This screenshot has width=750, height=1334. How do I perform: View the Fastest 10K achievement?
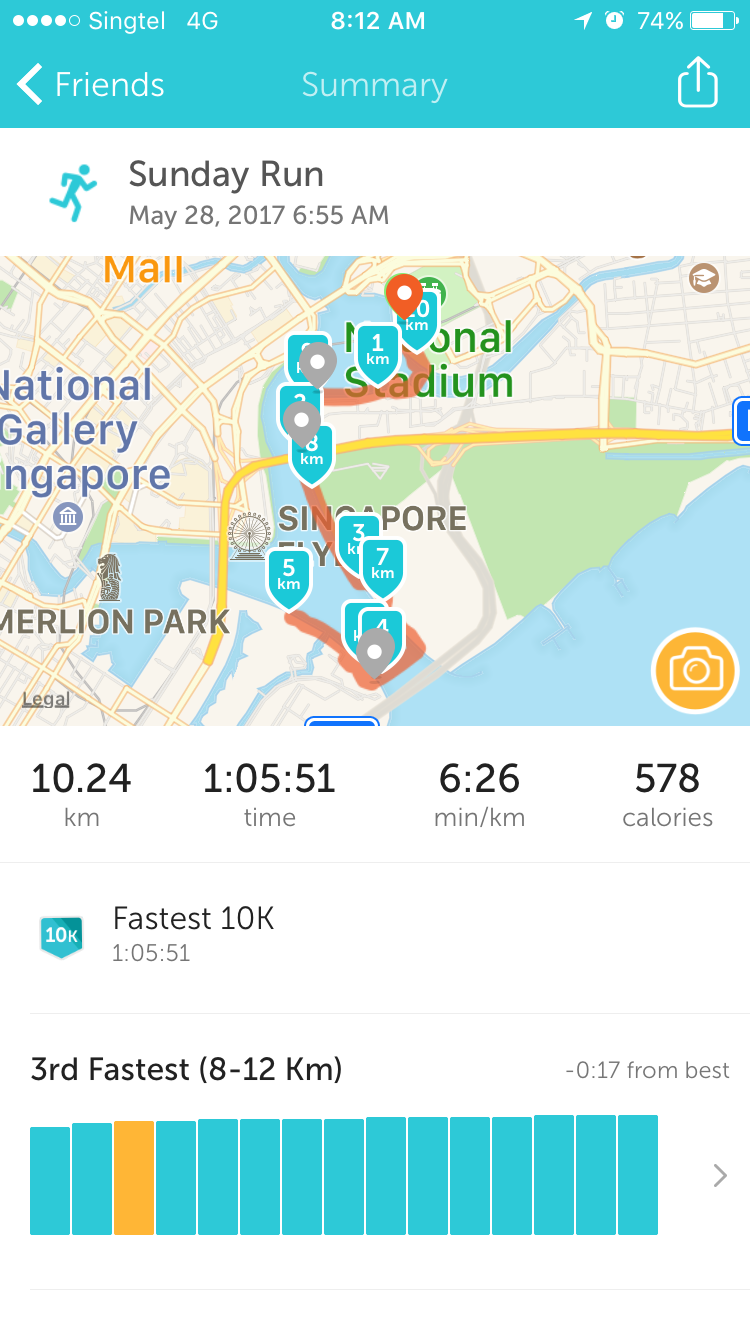[x=375, y=936]
